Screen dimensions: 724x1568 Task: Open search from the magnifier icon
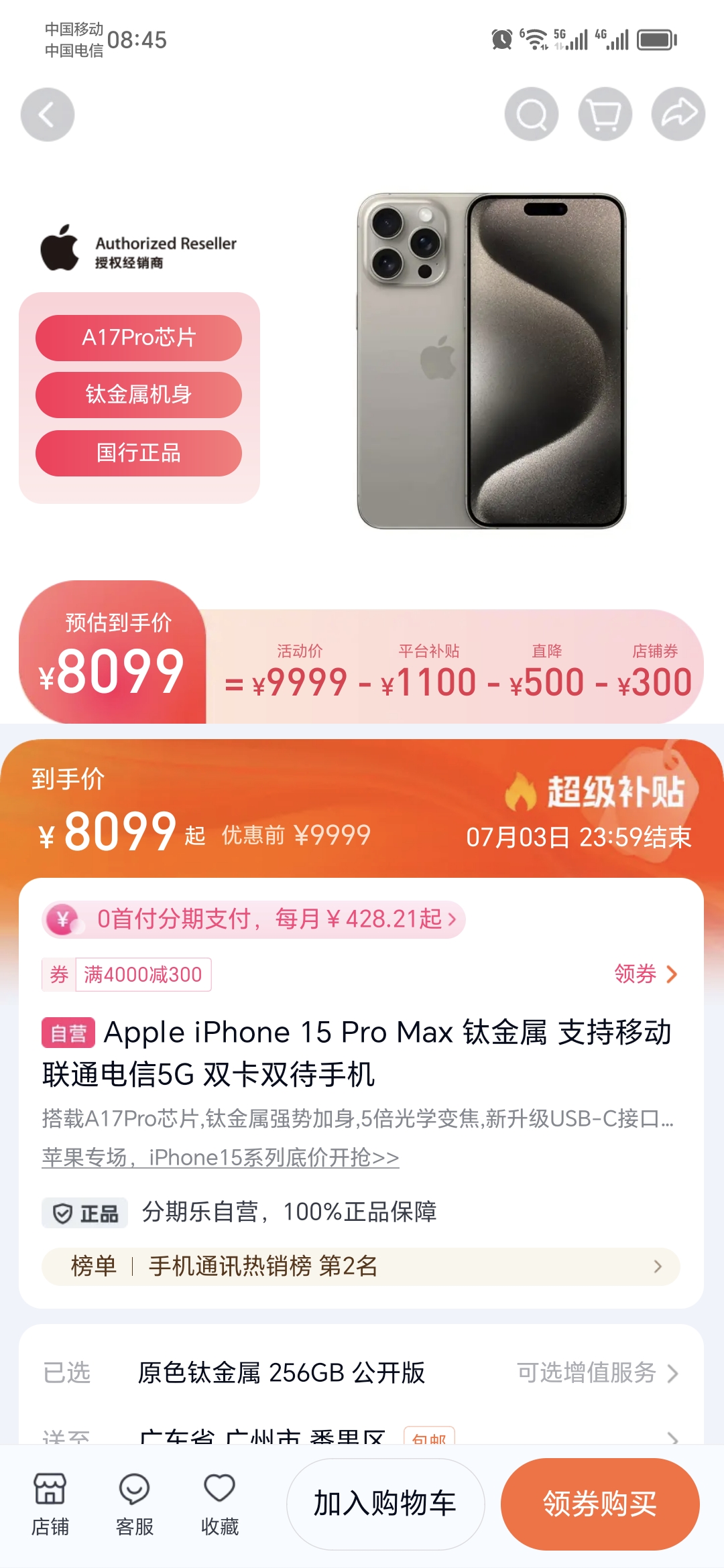click(532, 115)
